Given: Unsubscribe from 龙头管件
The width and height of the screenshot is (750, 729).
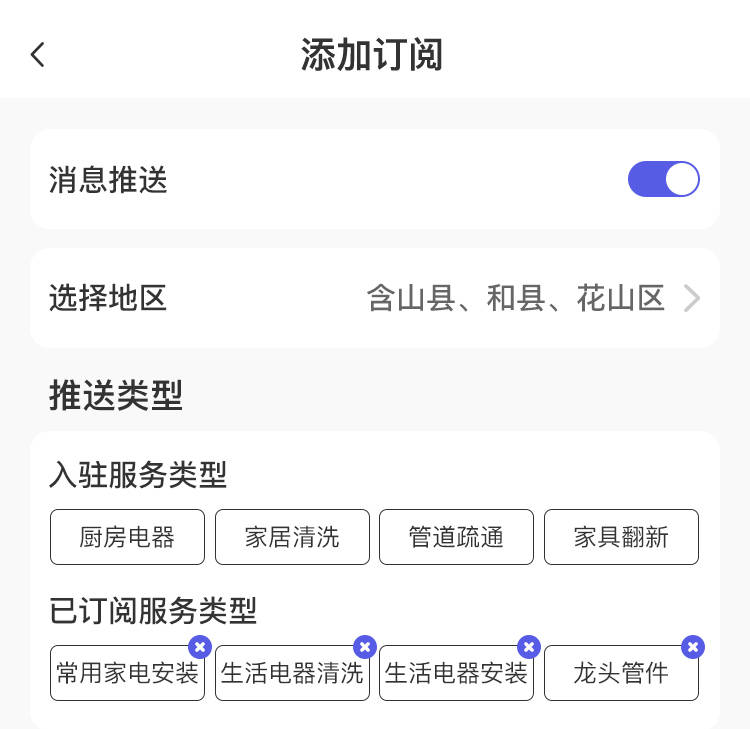Looking at the screenshot, I should 693,647.
